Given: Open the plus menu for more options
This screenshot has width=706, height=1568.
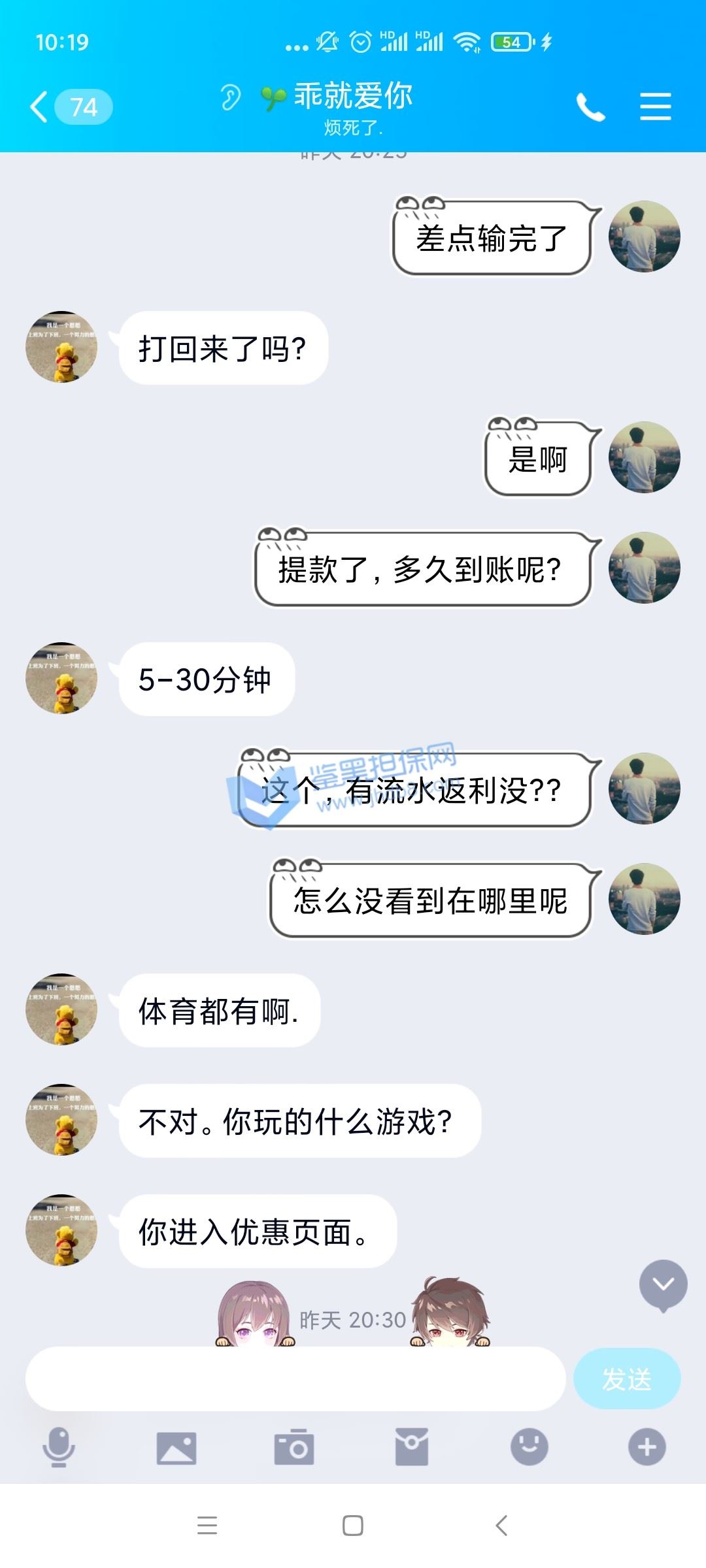Looking at the screenshot, I should [x=647, y=1447].
